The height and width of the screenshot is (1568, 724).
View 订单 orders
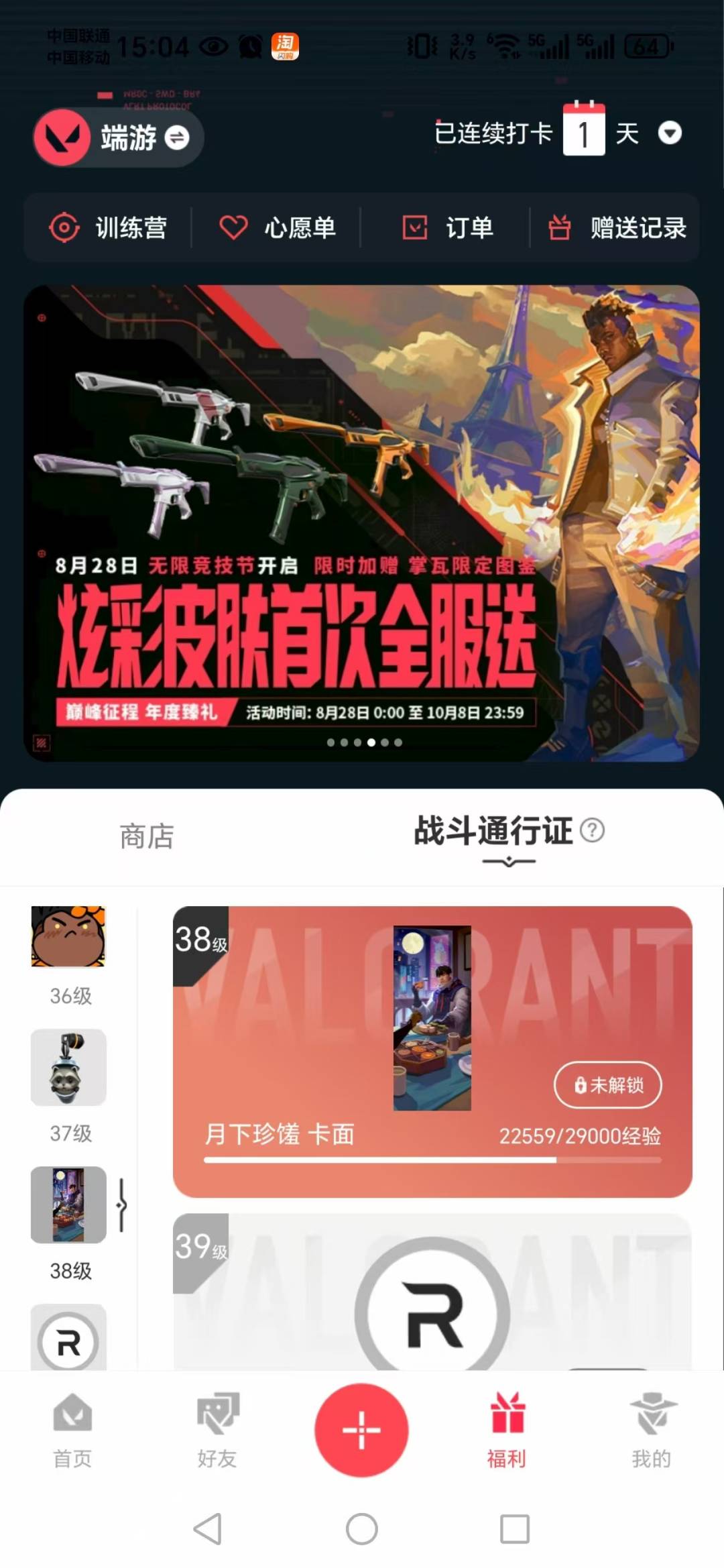point(447,228)
